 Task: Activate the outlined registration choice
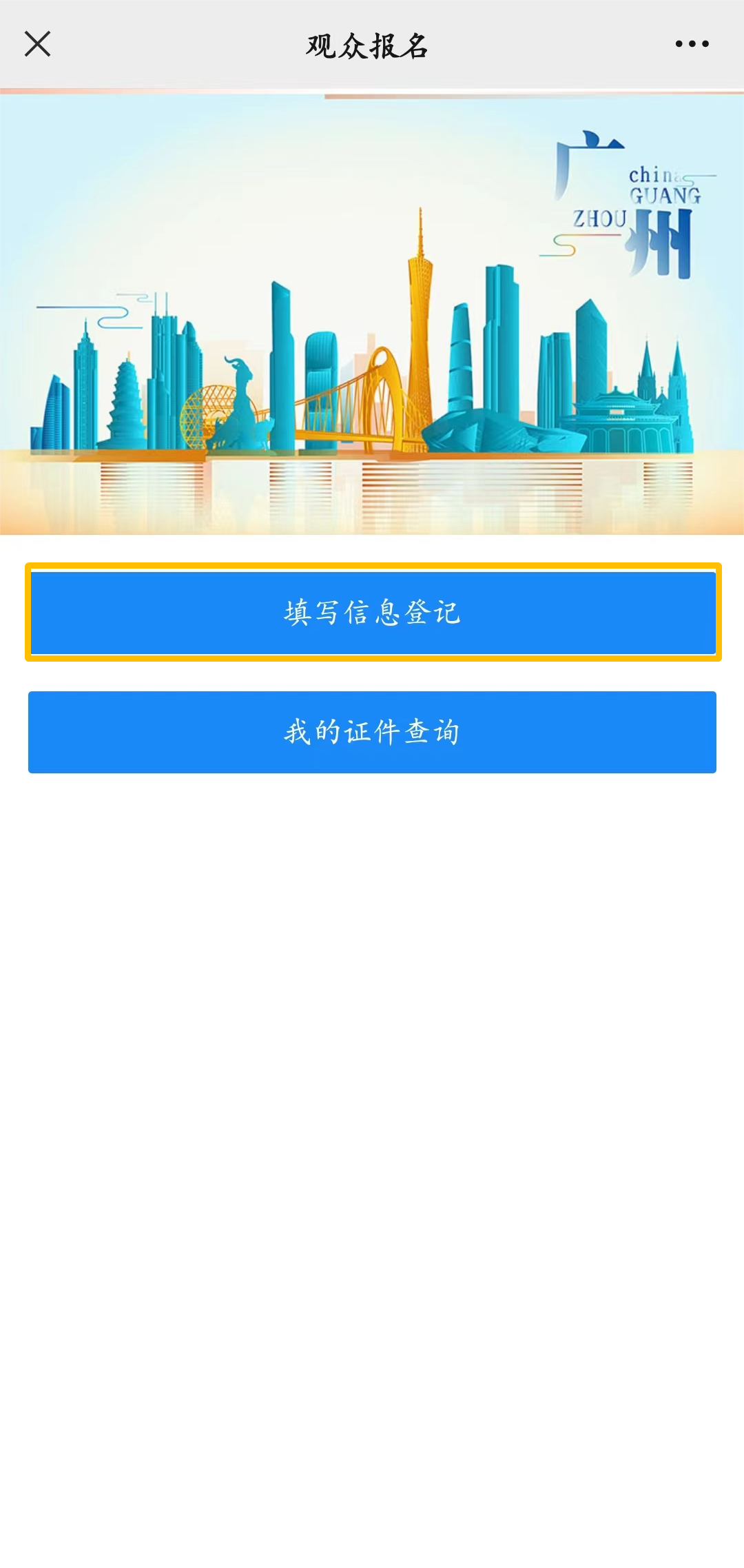pyautogui.click(x=372, y=613)
